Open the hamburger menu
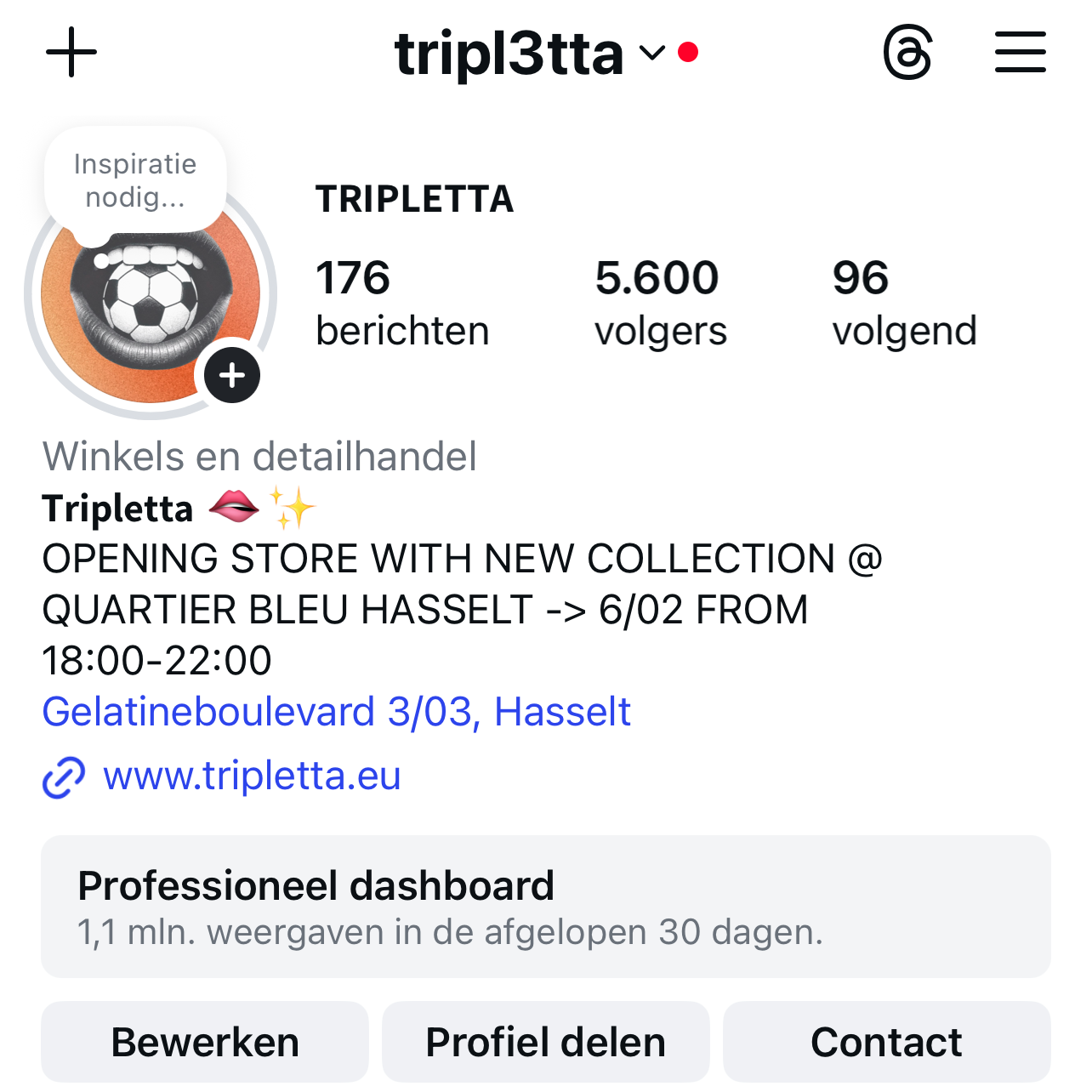Viewport: 1092px width, 1092px height. (x=1020, y=53)
